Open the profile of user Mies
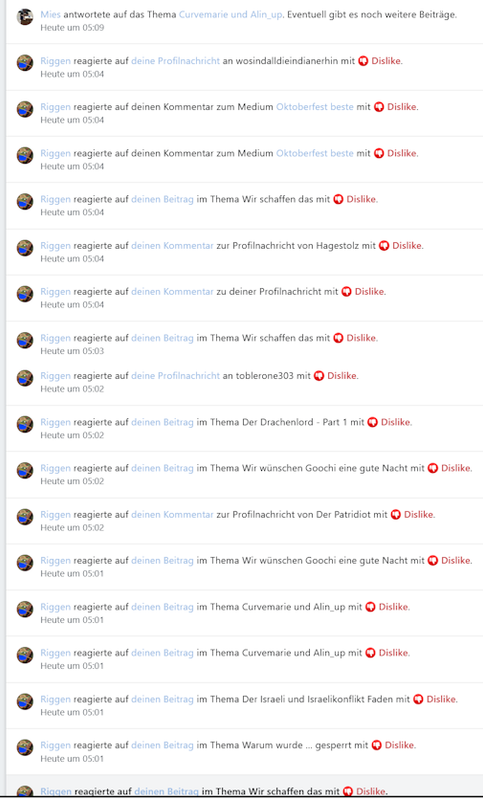This screenshot has height=800, width=483. pyautogui.click(x=50, y=15)
